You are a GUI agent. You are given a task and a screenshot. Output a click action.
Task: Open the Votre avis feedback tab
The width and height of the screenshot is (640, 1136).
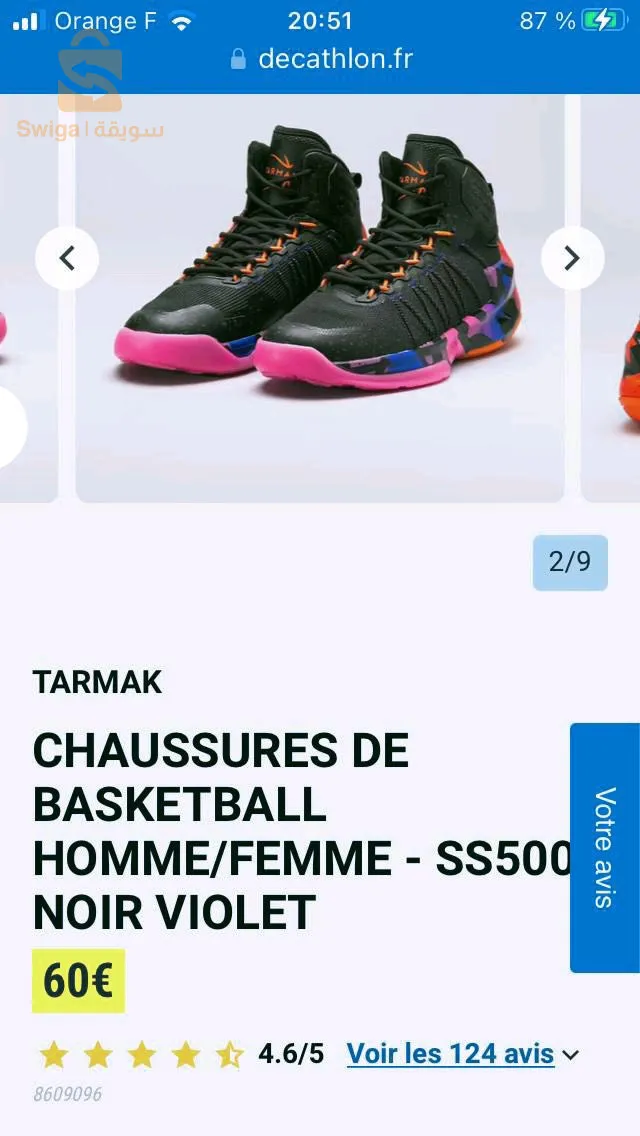pos(604,847)
